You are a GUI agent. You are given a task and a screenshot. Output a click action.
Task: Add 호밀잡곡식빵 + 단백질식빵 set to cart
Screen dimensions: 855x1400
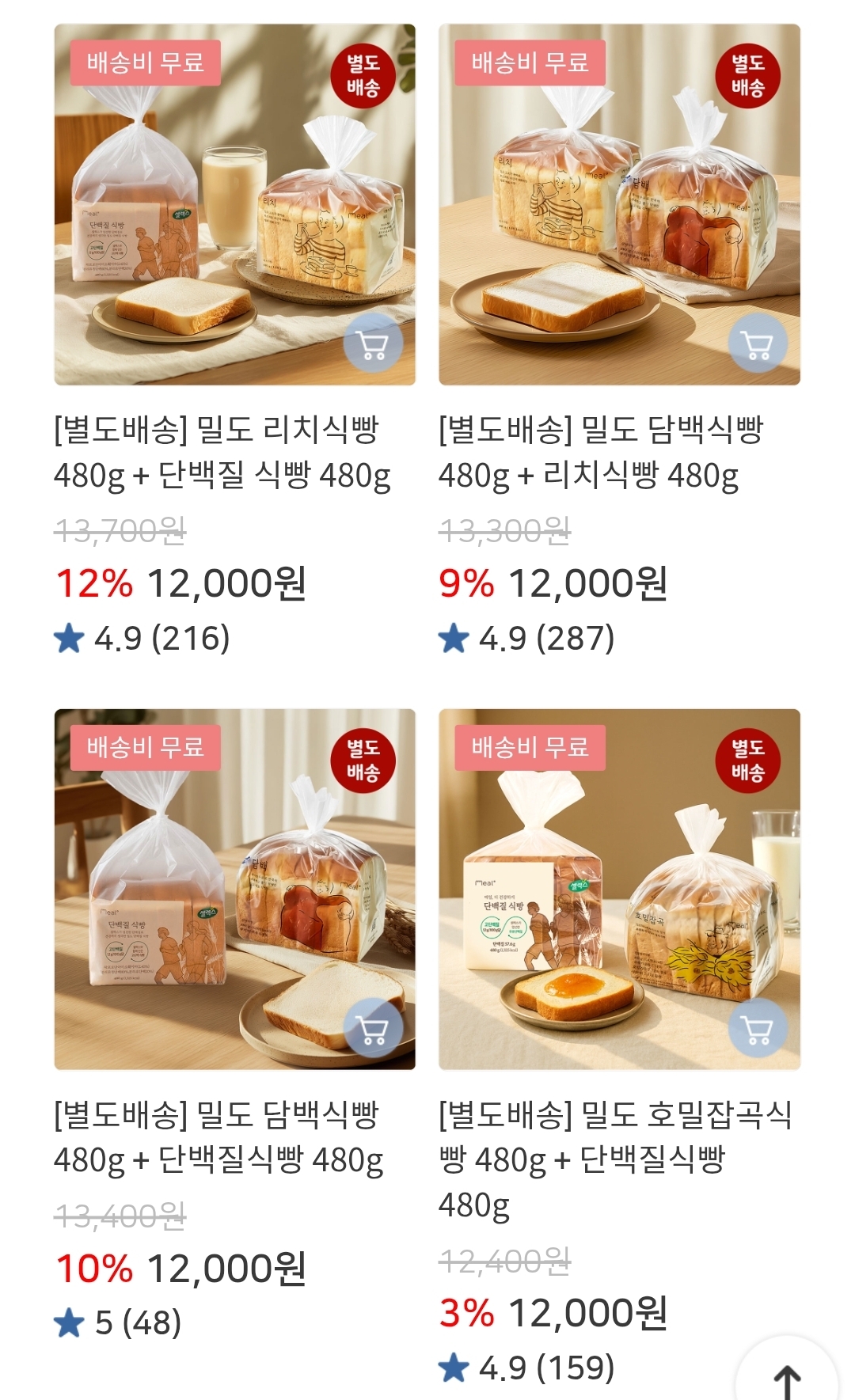758,1027
